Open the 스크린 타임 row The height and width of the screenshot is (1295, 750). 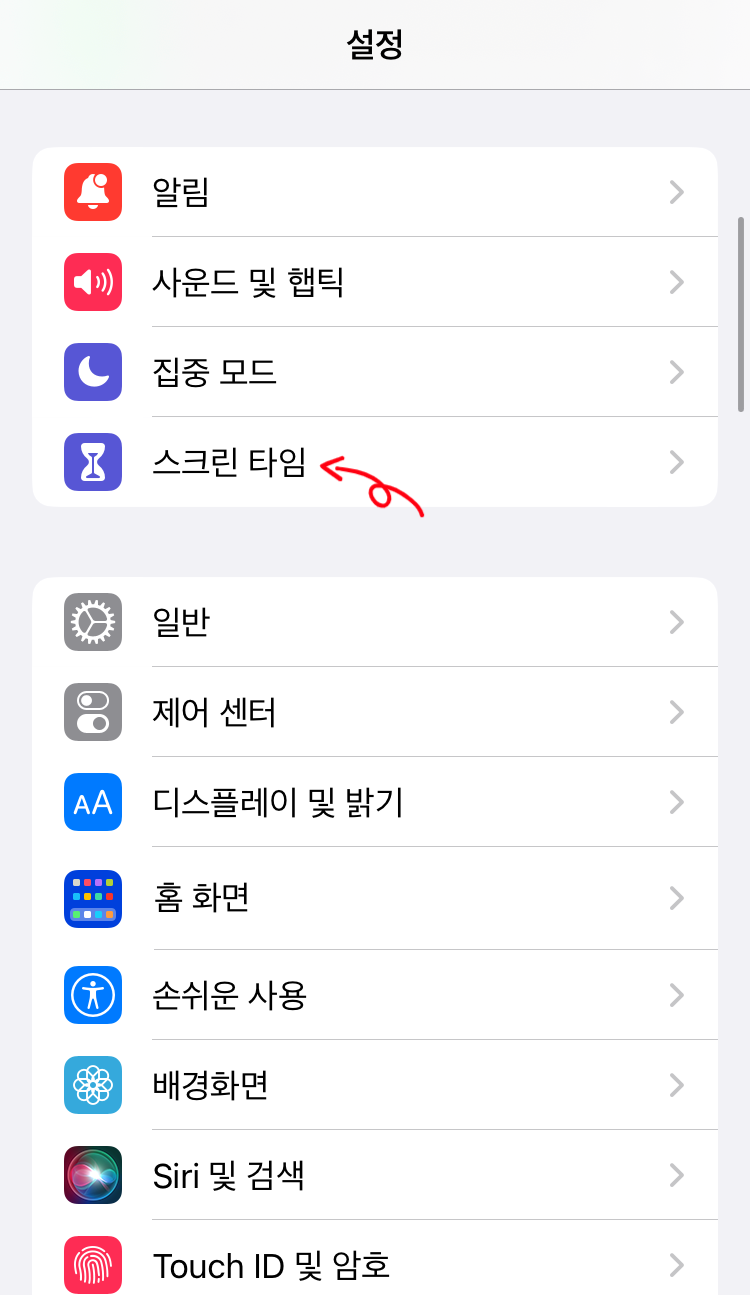tap(375, 462)
